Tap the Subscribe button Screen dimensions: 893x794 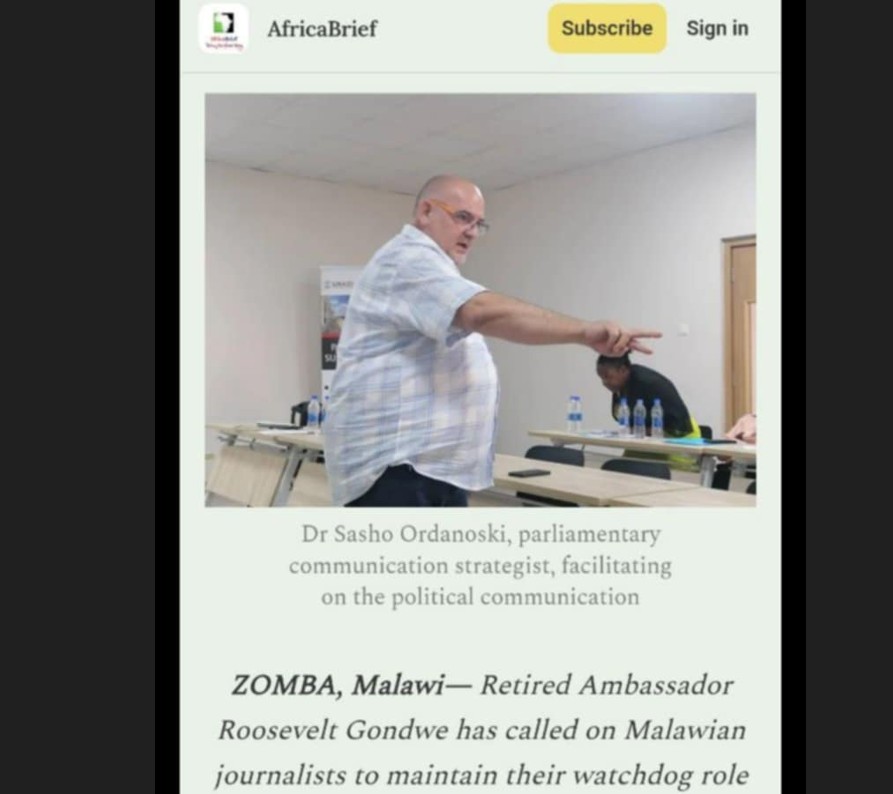click(606, 29)
